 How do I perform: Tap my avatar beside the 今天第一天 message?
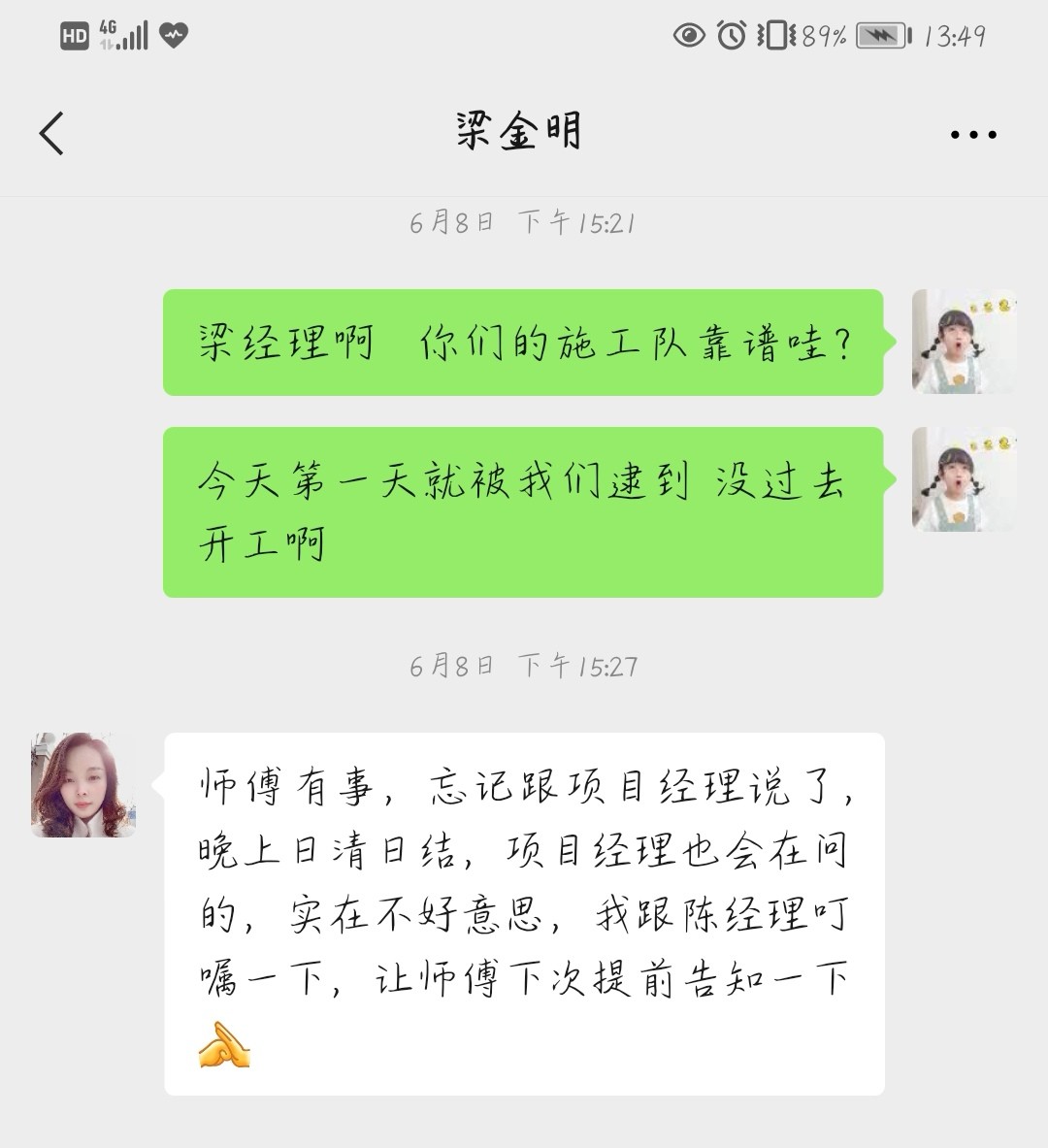point(964,479)
